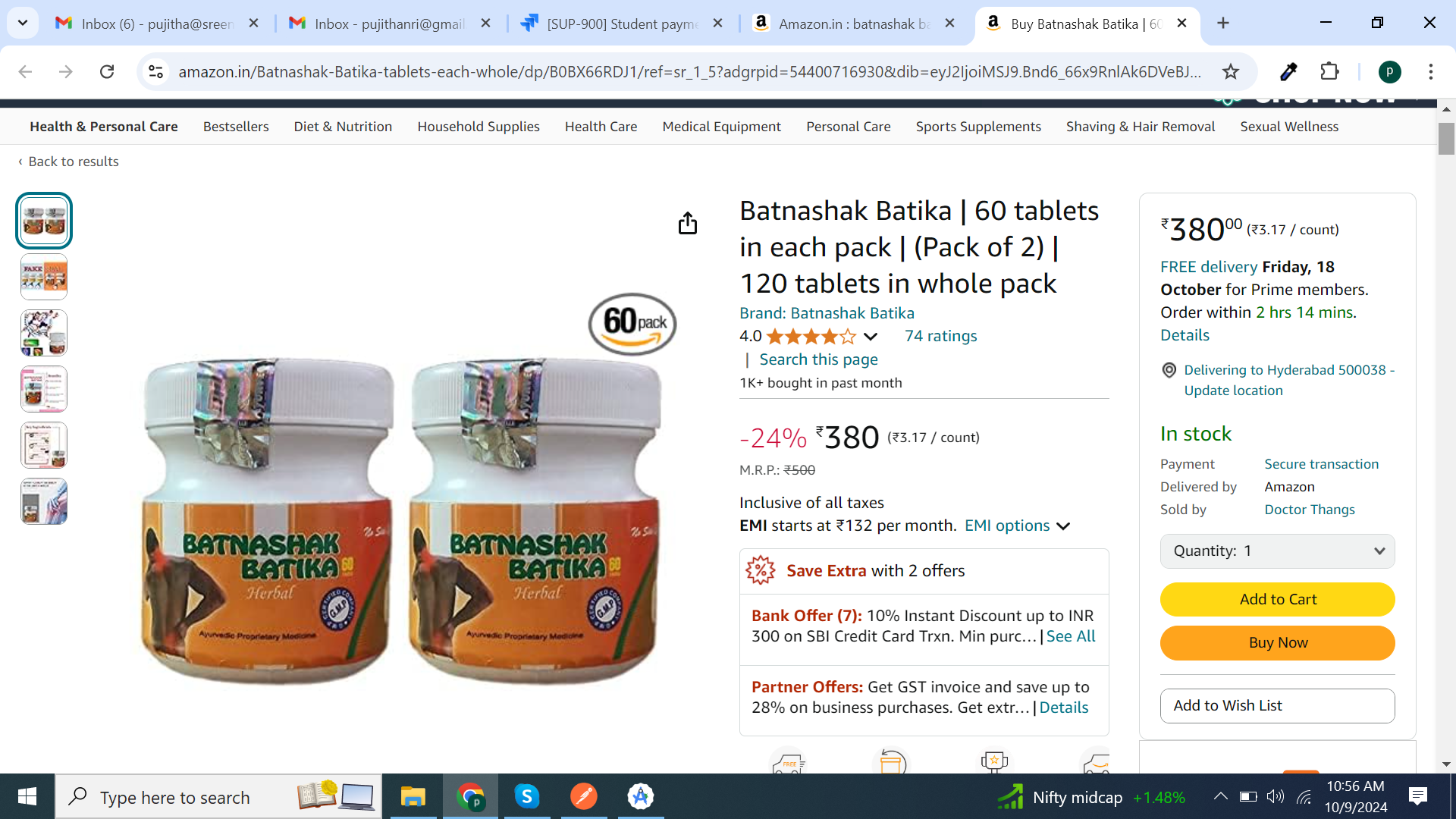Open Partner Offers Details link
This screenshot has width=1456, height=819.
(1063, 708)
